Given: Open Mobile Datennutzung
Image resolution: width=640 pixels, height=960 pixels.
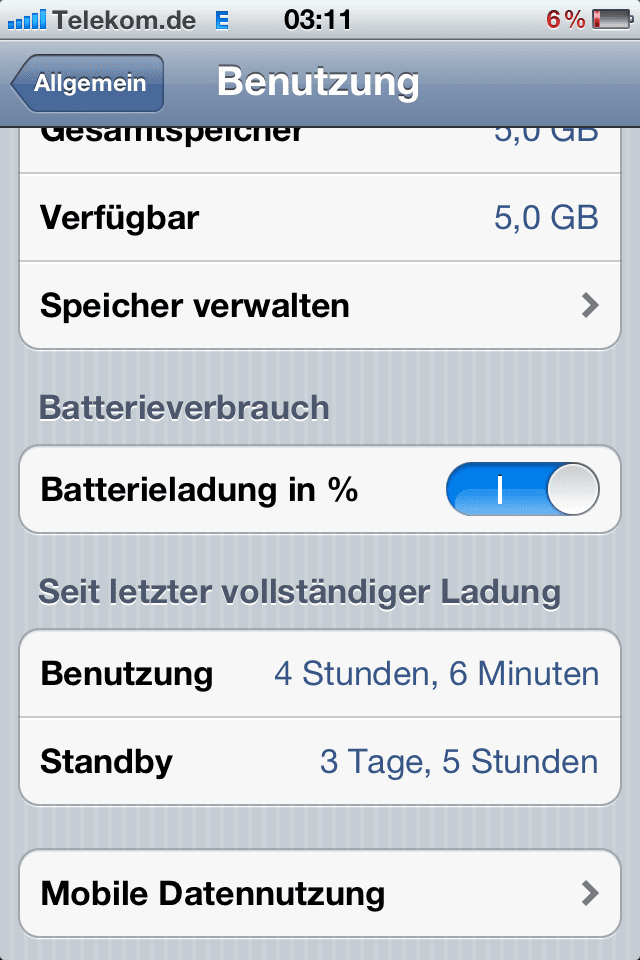Looking at the screenshot, I should (x=320, y=893).
